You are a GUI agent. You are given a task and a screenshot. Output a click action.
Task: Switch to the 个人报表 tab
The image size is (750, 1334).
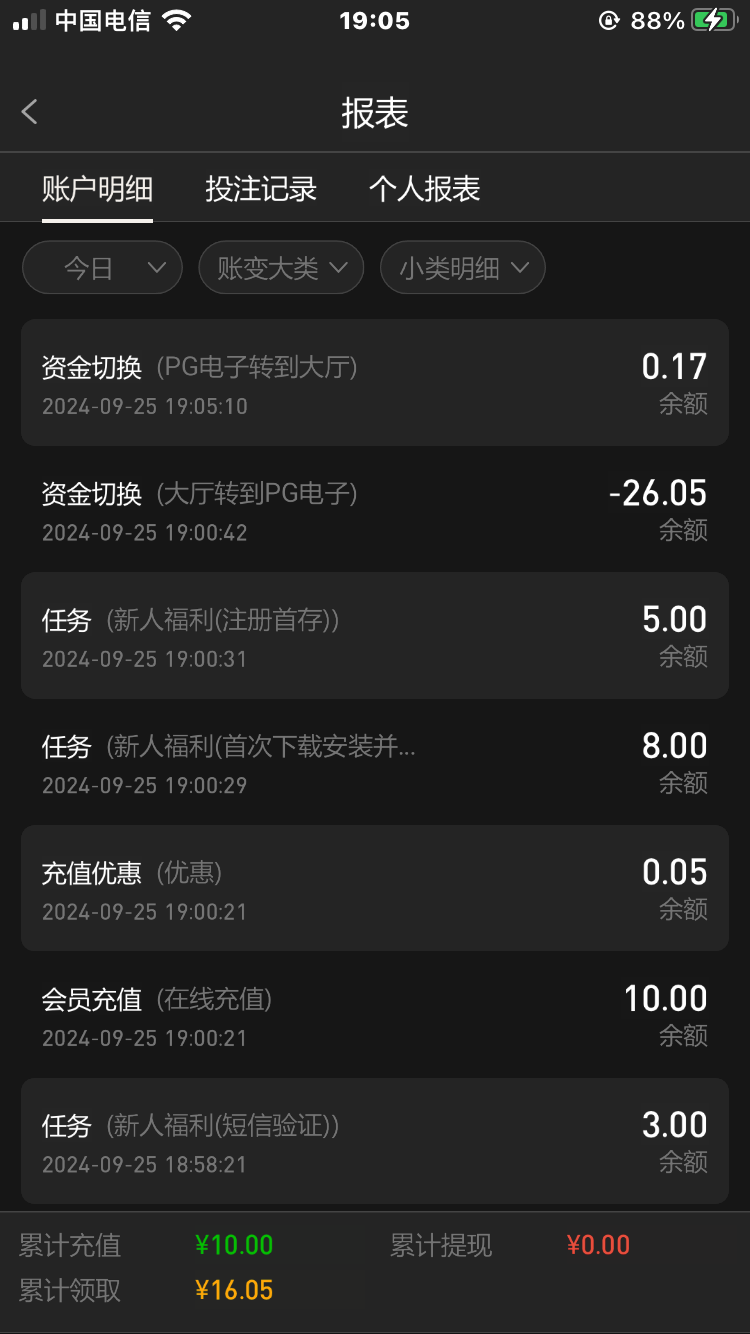(425, 188)
